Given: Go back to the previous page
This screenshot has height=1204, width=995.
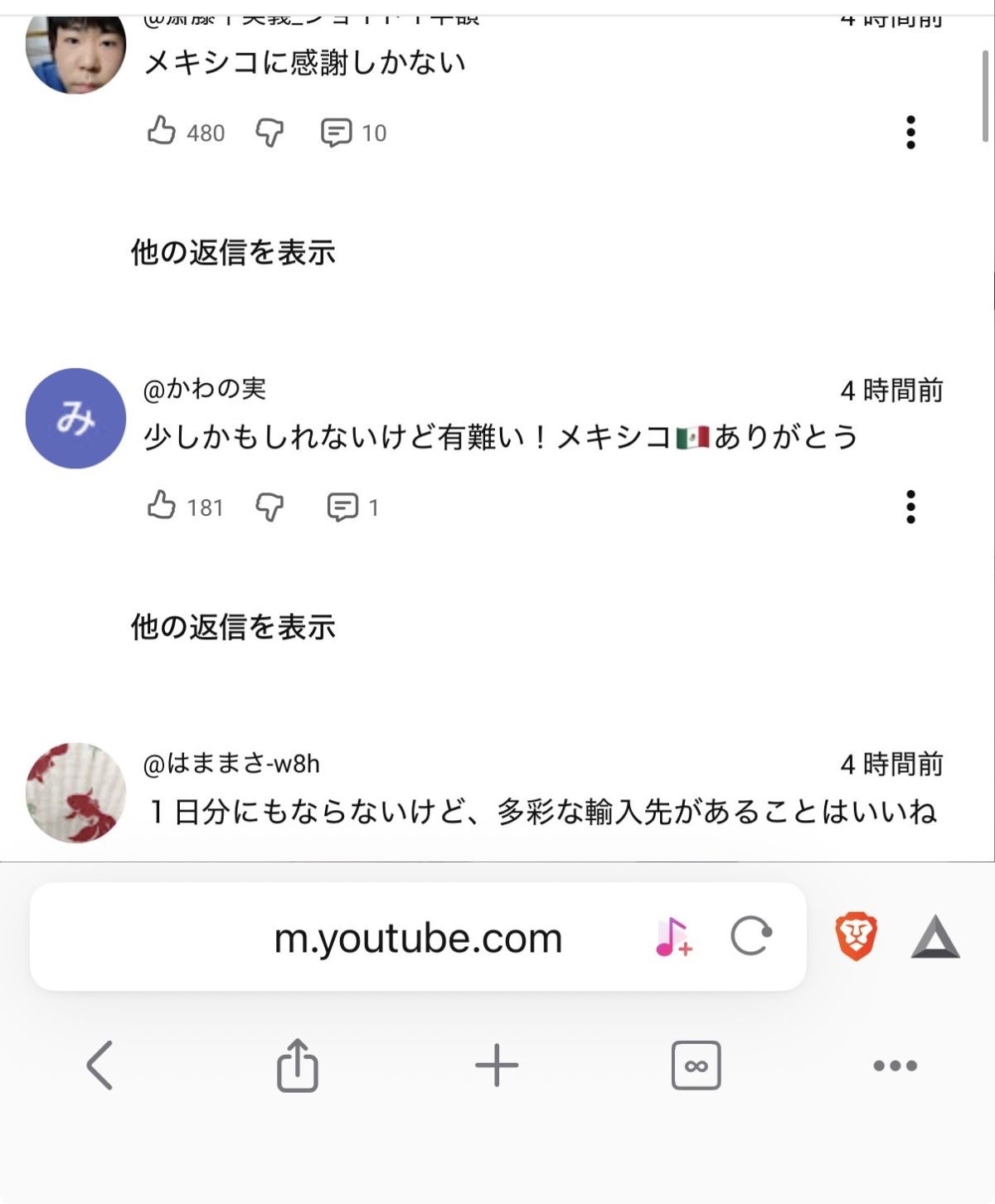Looking at the screenshot, I should [99, 1065].
